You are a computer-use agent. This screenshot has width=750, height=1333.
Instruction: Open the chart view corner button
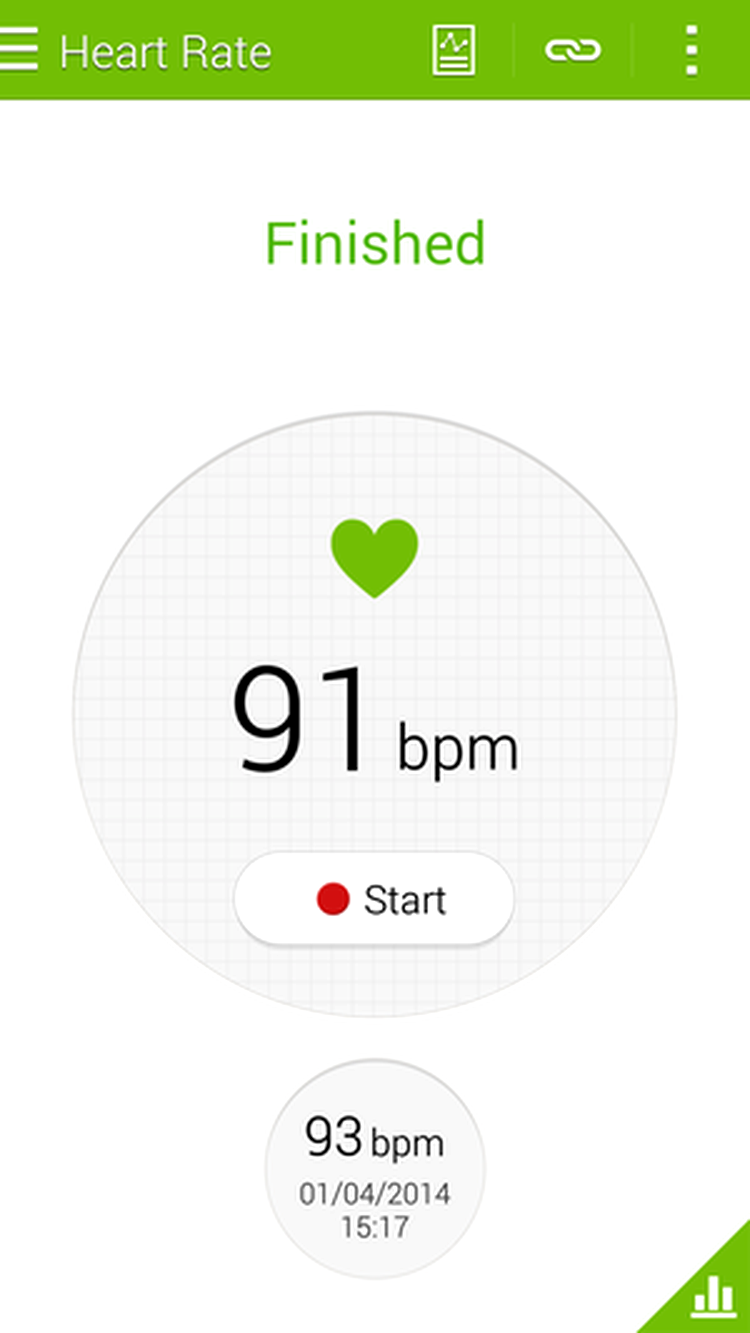pos(712,1296)
